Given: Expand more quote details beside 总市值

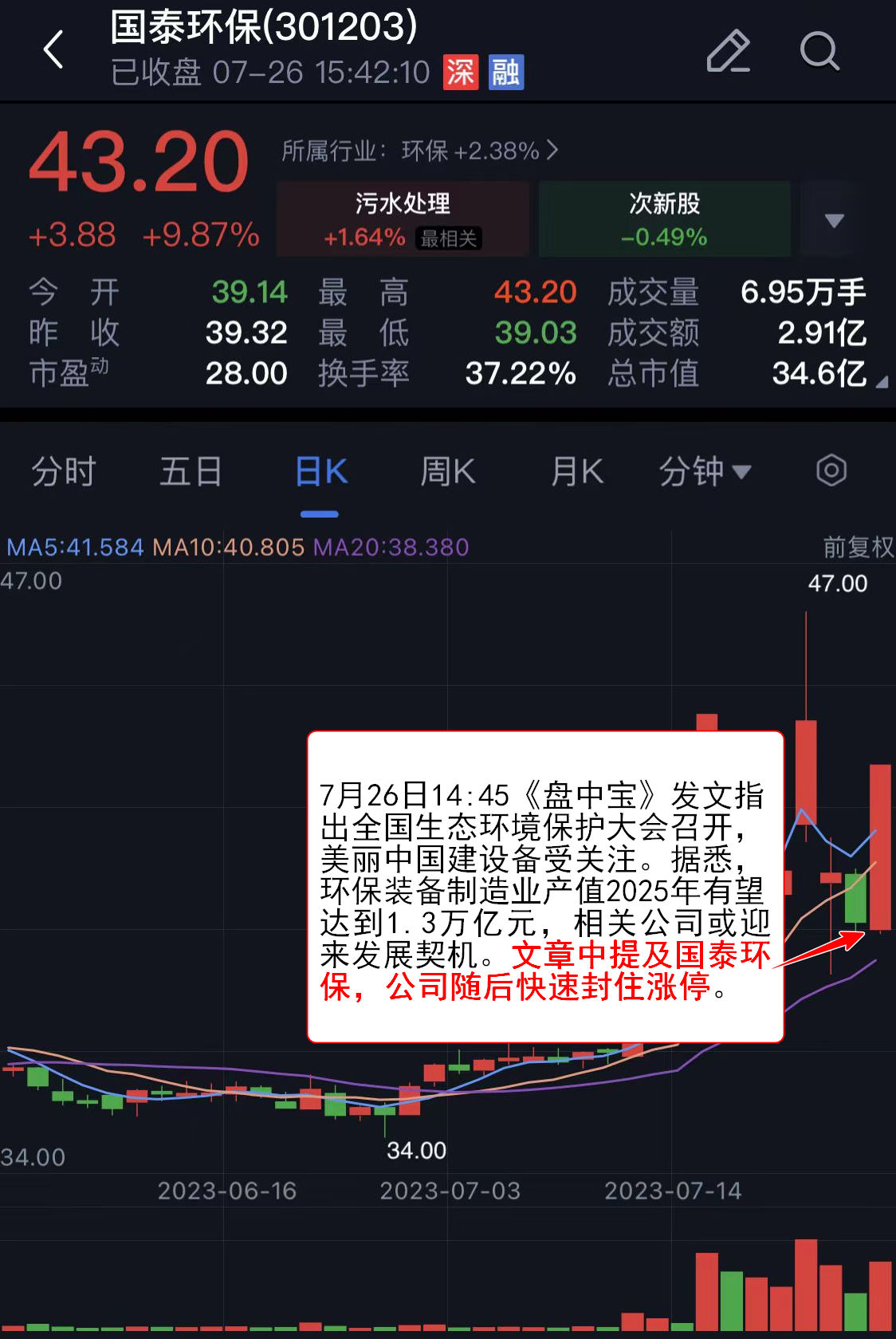Looking at the screenshot, I should click(x=881, y=383).
